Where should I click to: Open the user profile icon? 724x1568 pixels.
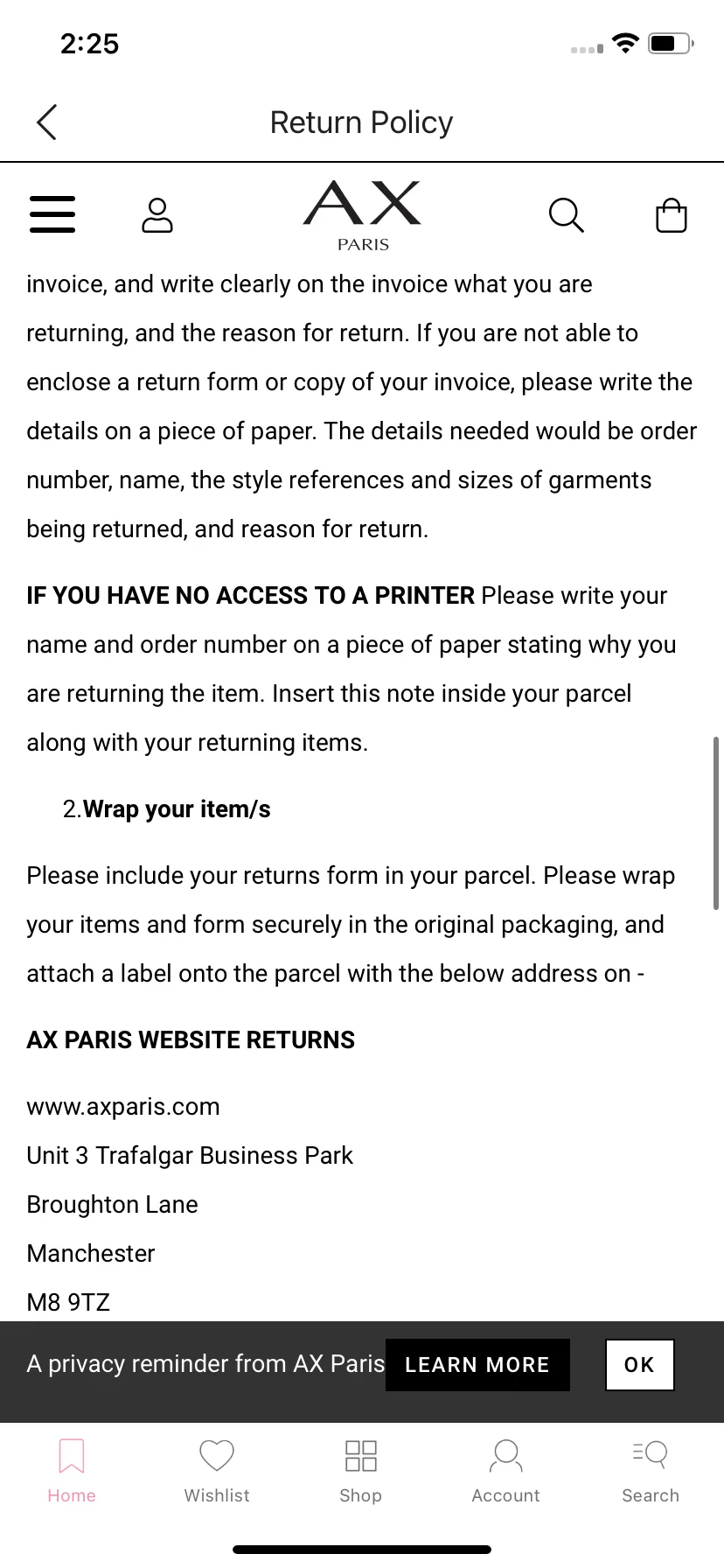click(157, 215)
